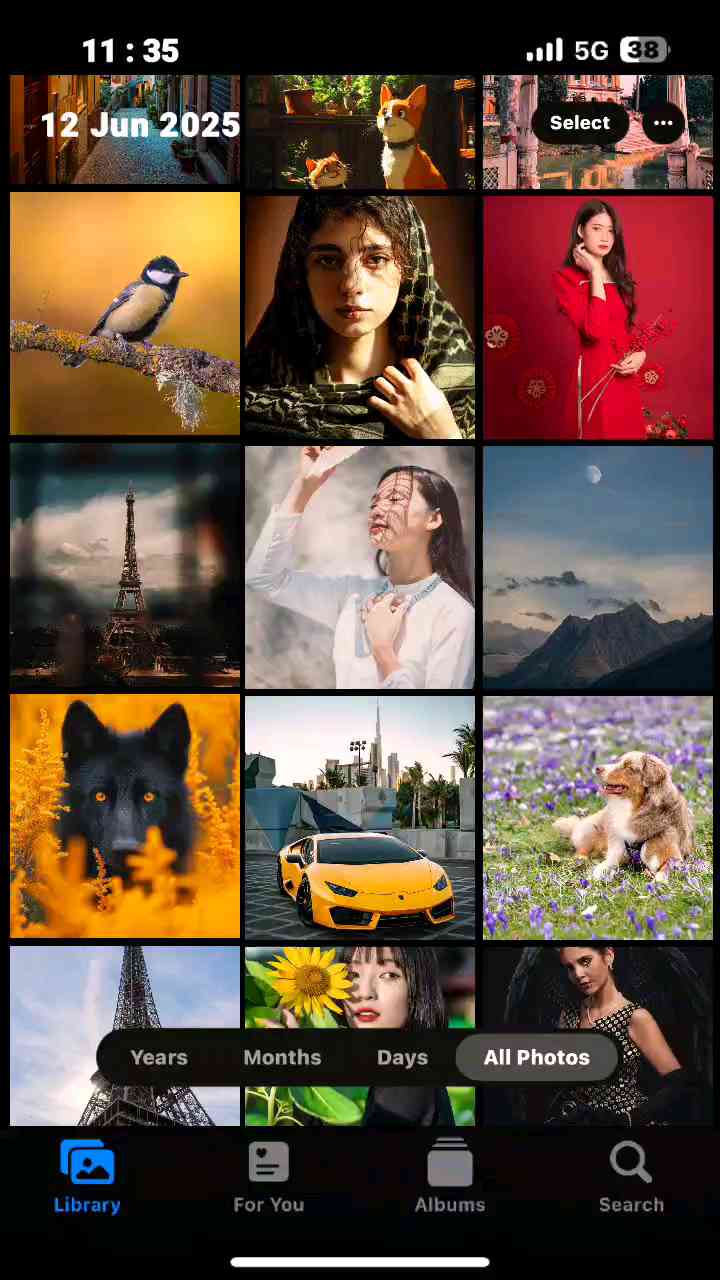This screenshot has height=1280, width=720.
Task: Open the Albums tab
Action: point(450,1178)
